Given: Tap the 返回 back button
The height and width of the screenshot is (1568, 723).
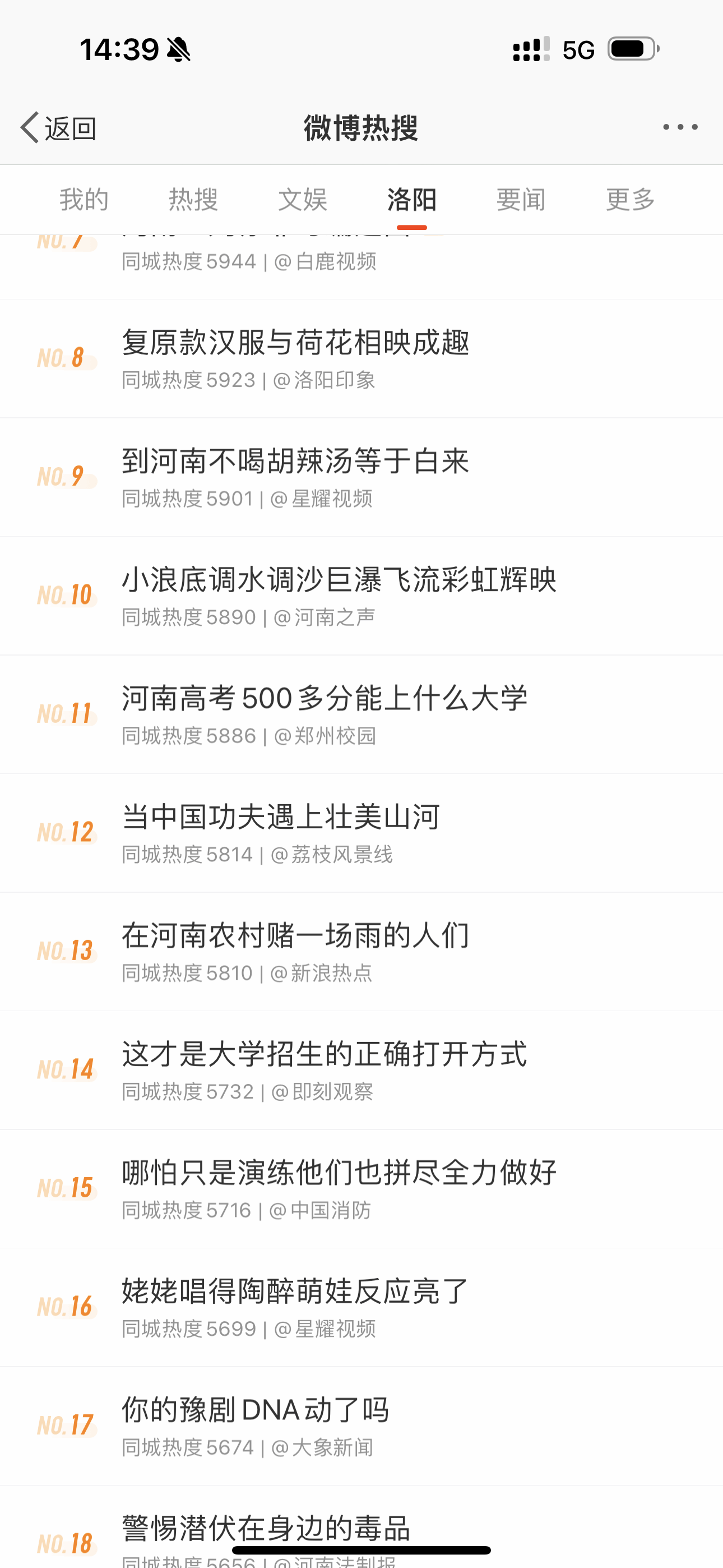Looking at the screenshot, I should coord(58,128).
